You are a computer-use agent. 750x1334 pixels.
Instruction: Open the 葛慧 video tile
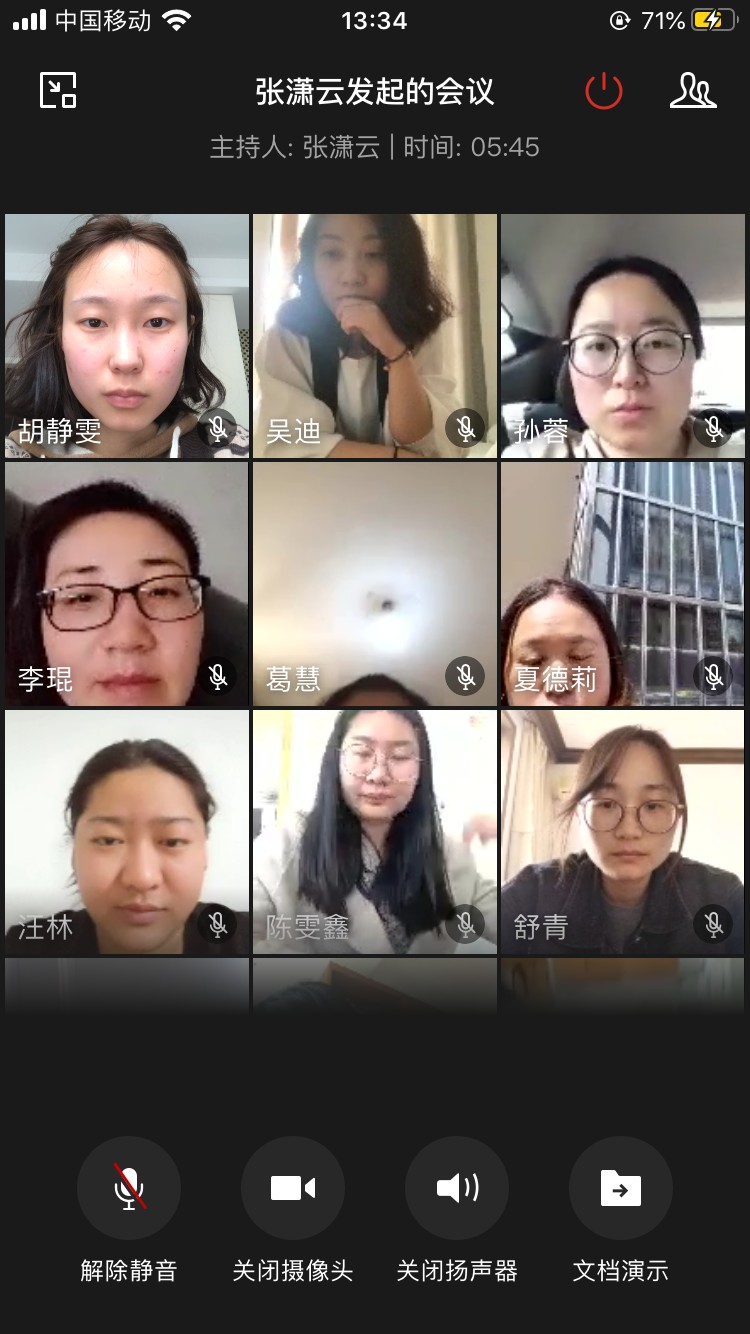(375, 584)
